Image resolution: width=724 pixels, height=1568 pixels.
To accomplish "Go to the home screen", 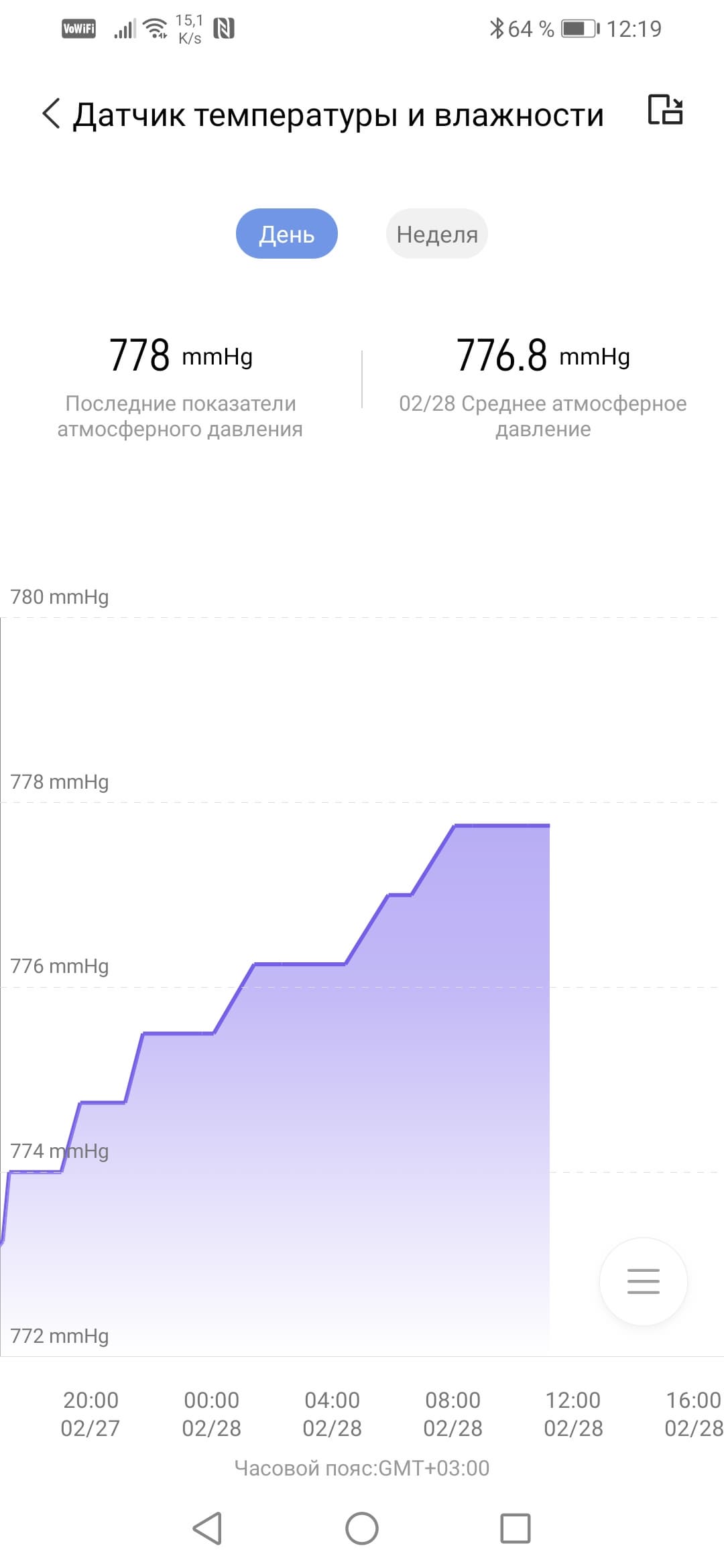I will (362, 1528).
